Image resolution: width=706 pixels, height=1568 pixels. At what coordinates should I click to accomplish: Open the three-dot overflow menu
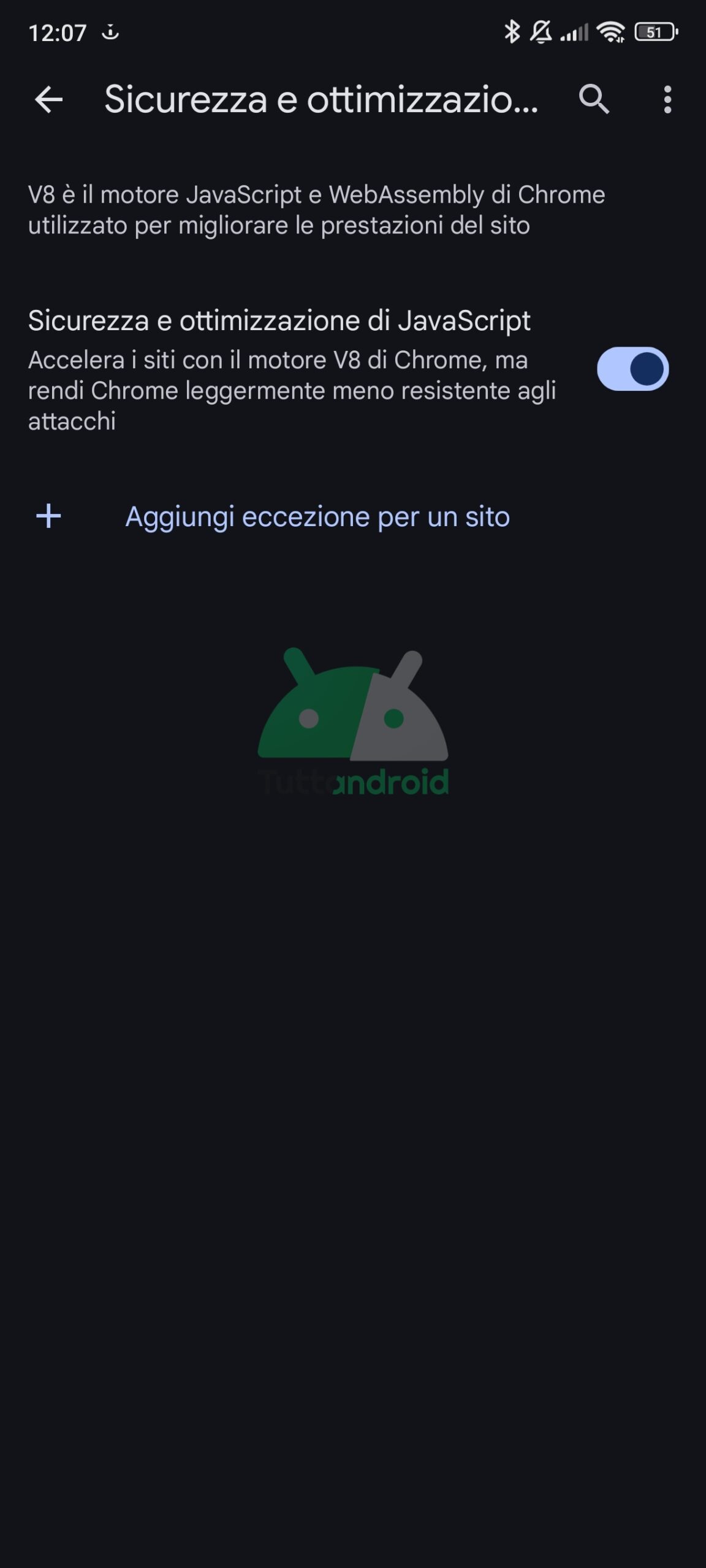click(667, 100)
